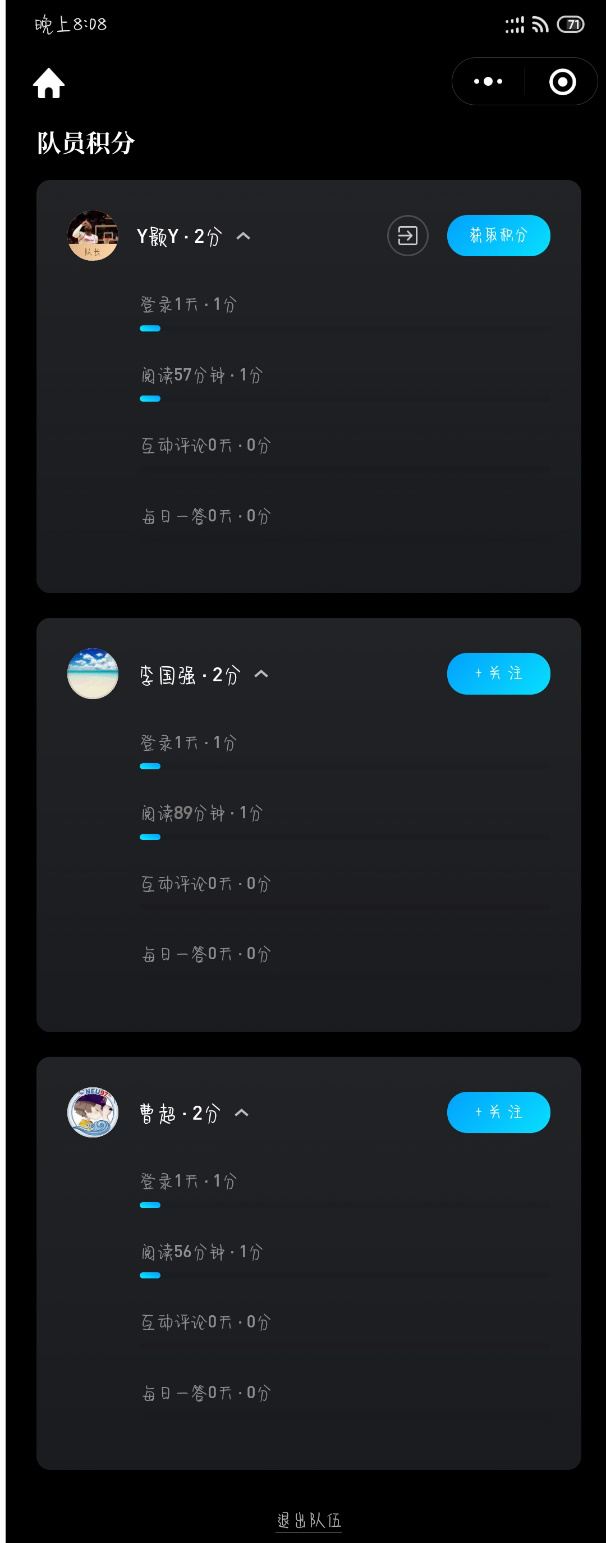Collapse 曹超's score details
The height and width of the screenshot is (1543, 606).
click(242, 1112)
